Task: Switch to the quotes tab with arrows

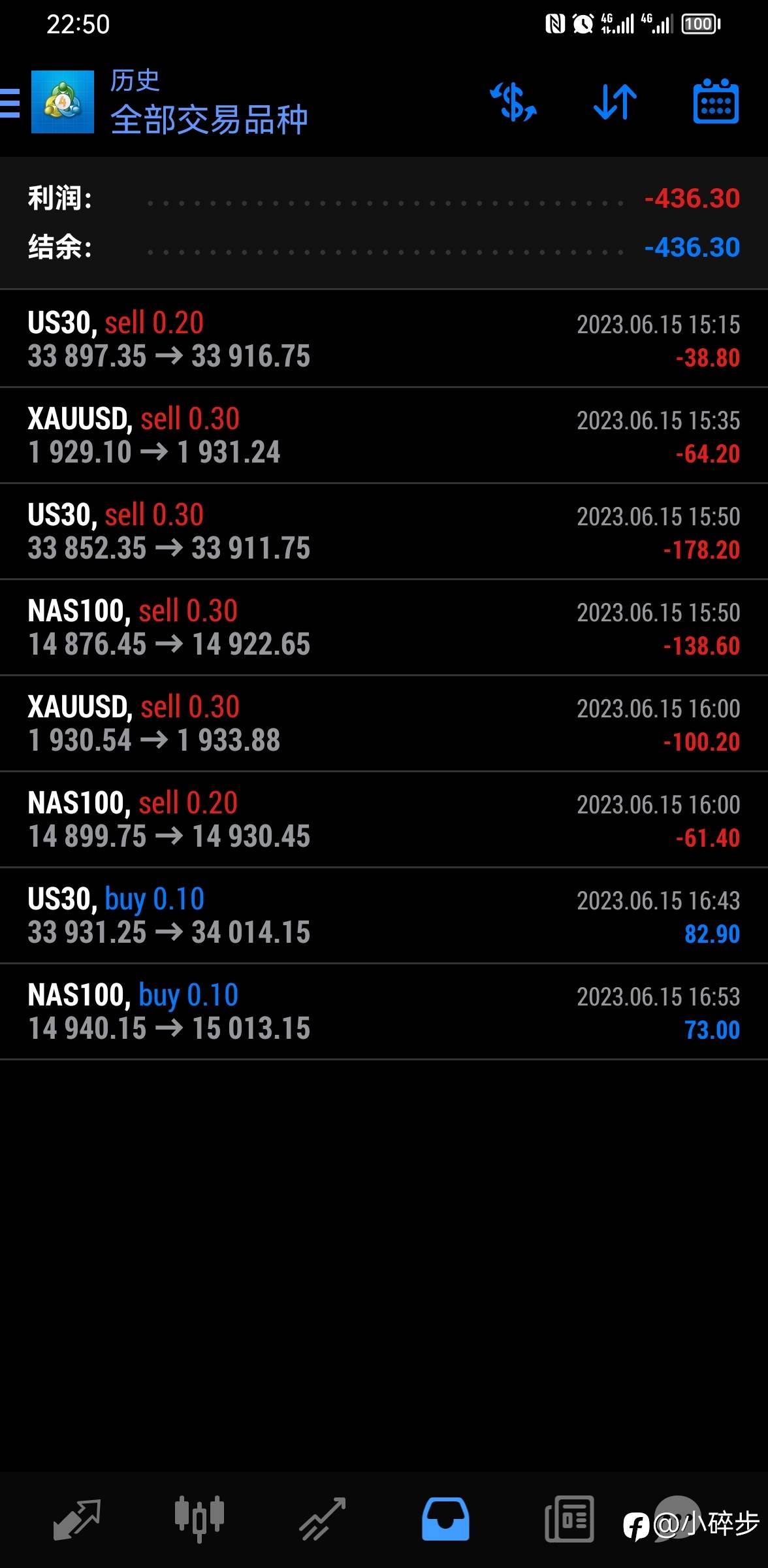Action: click(x=77, y=1518)
